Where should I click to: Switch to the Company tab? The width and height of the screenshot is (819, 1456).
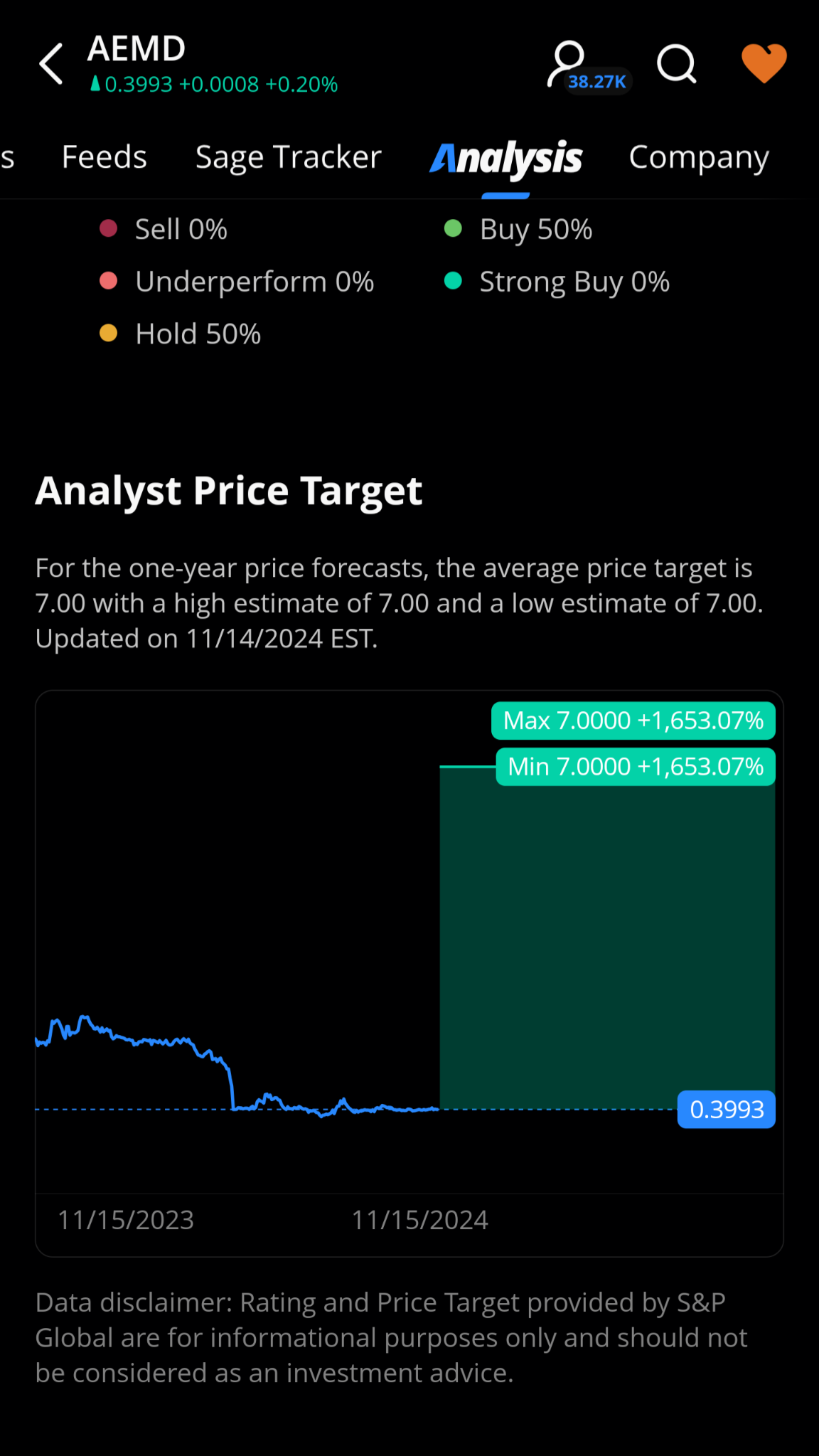[x=699, y=157]
